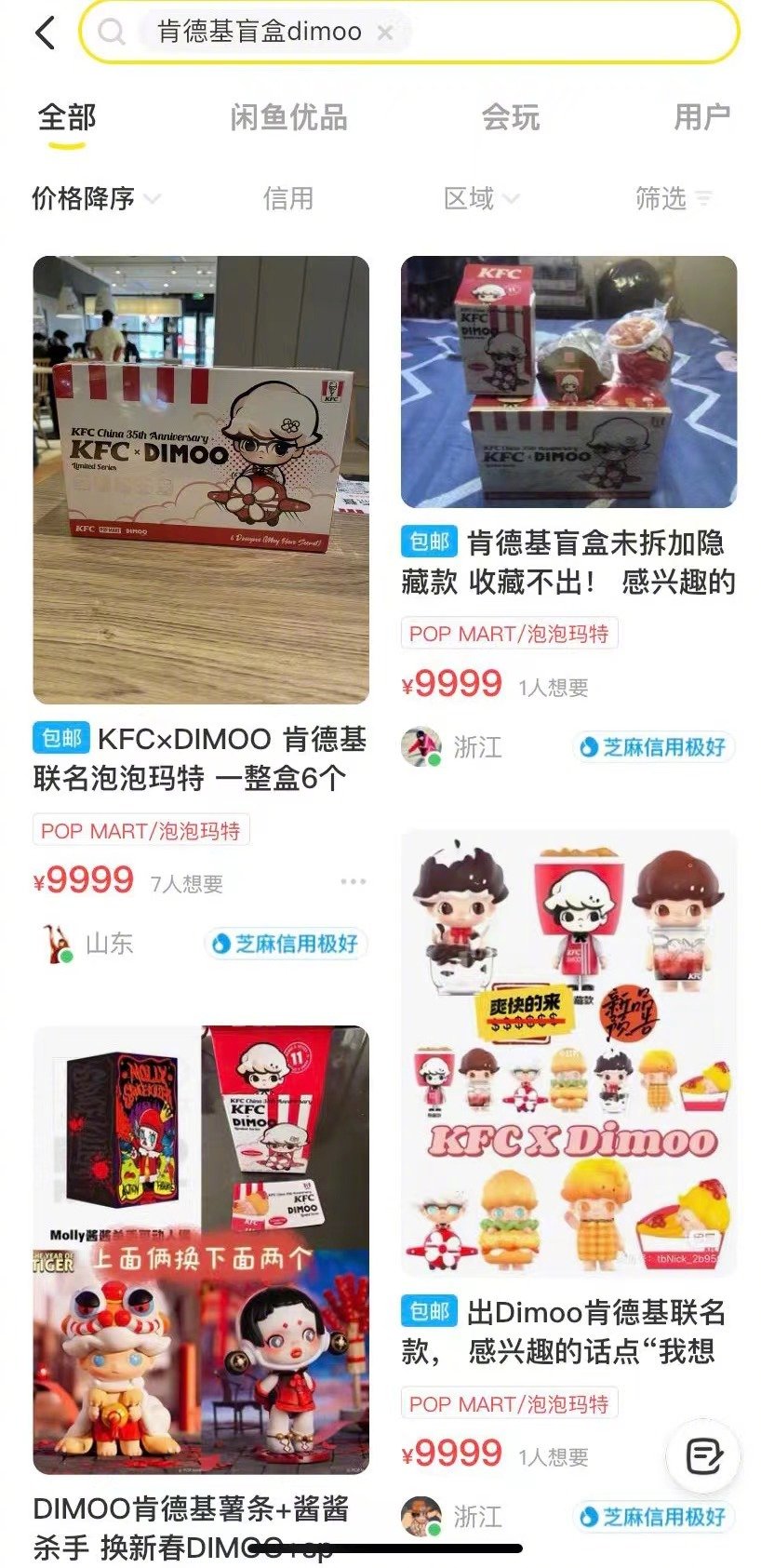
Task: Go back using the back arrow
Action: coord(45,34)
